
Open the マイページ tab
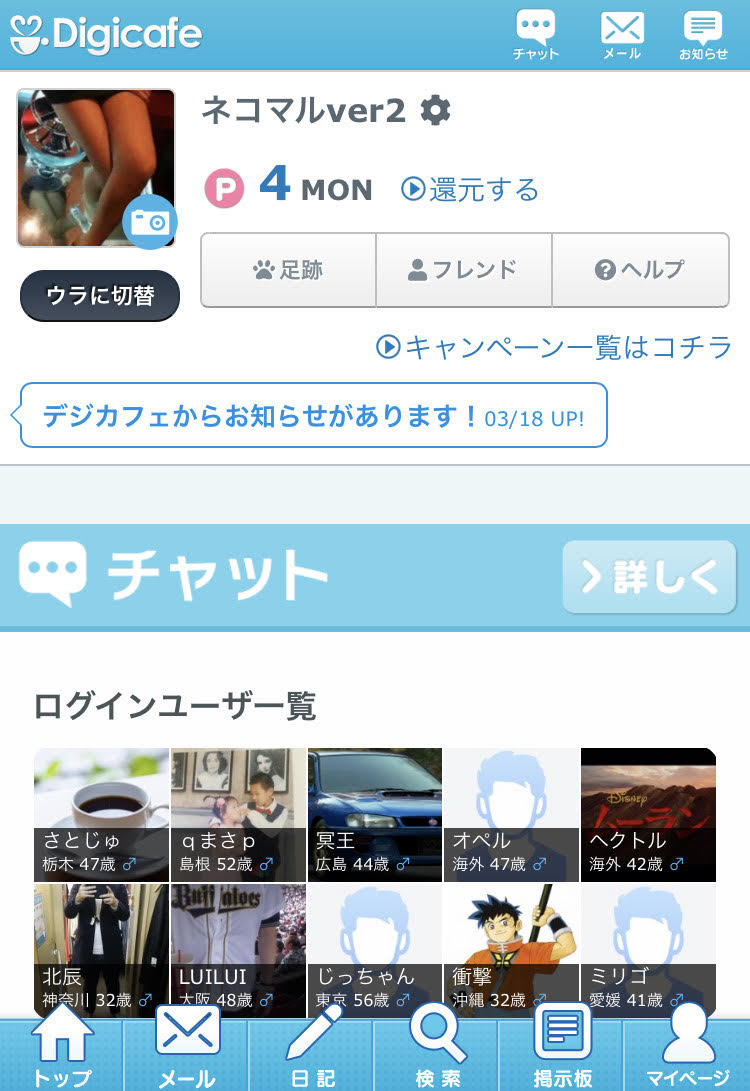(x=686, y=1048)
